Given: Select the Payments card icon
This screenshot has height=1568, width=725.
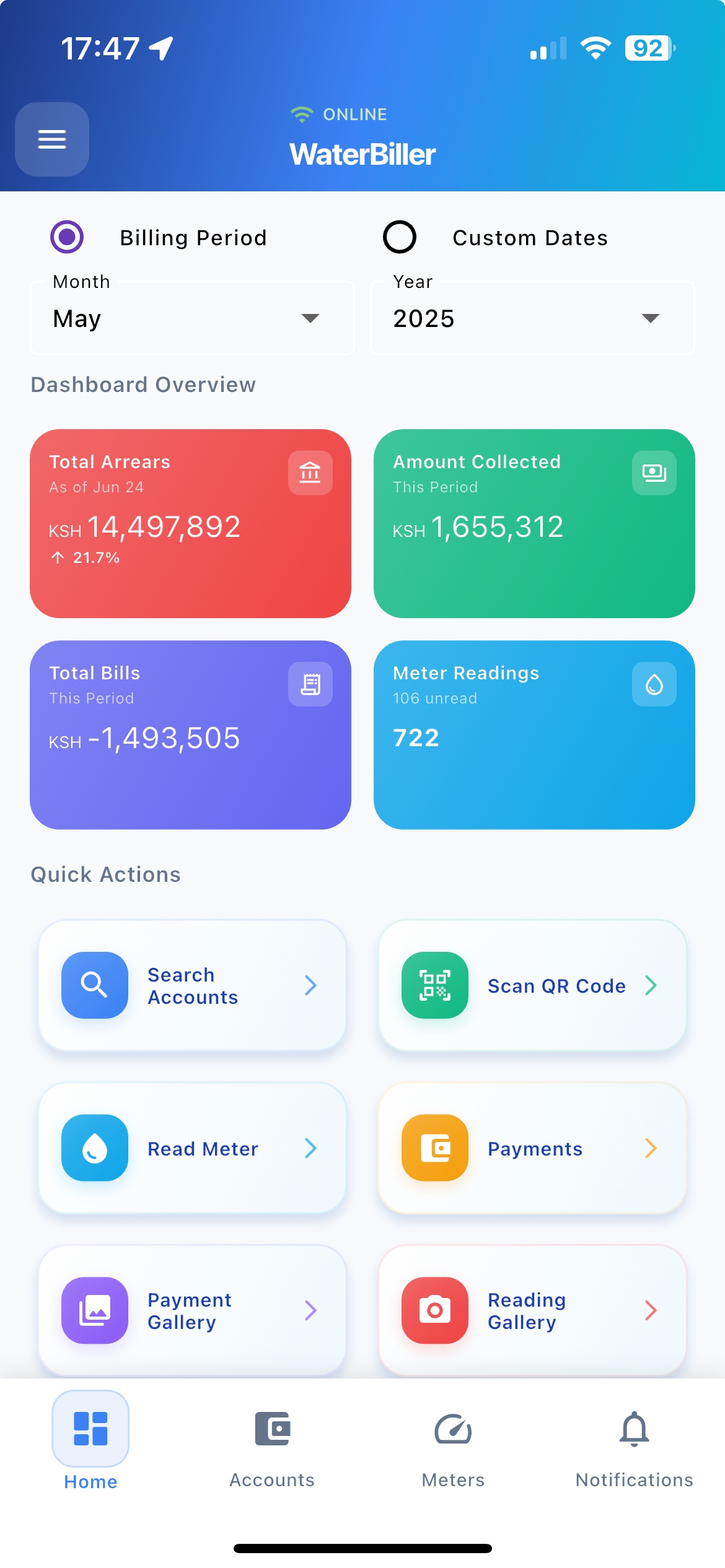Looking at the screenshot, I should pyautogui.click(x=434, y=1148).
